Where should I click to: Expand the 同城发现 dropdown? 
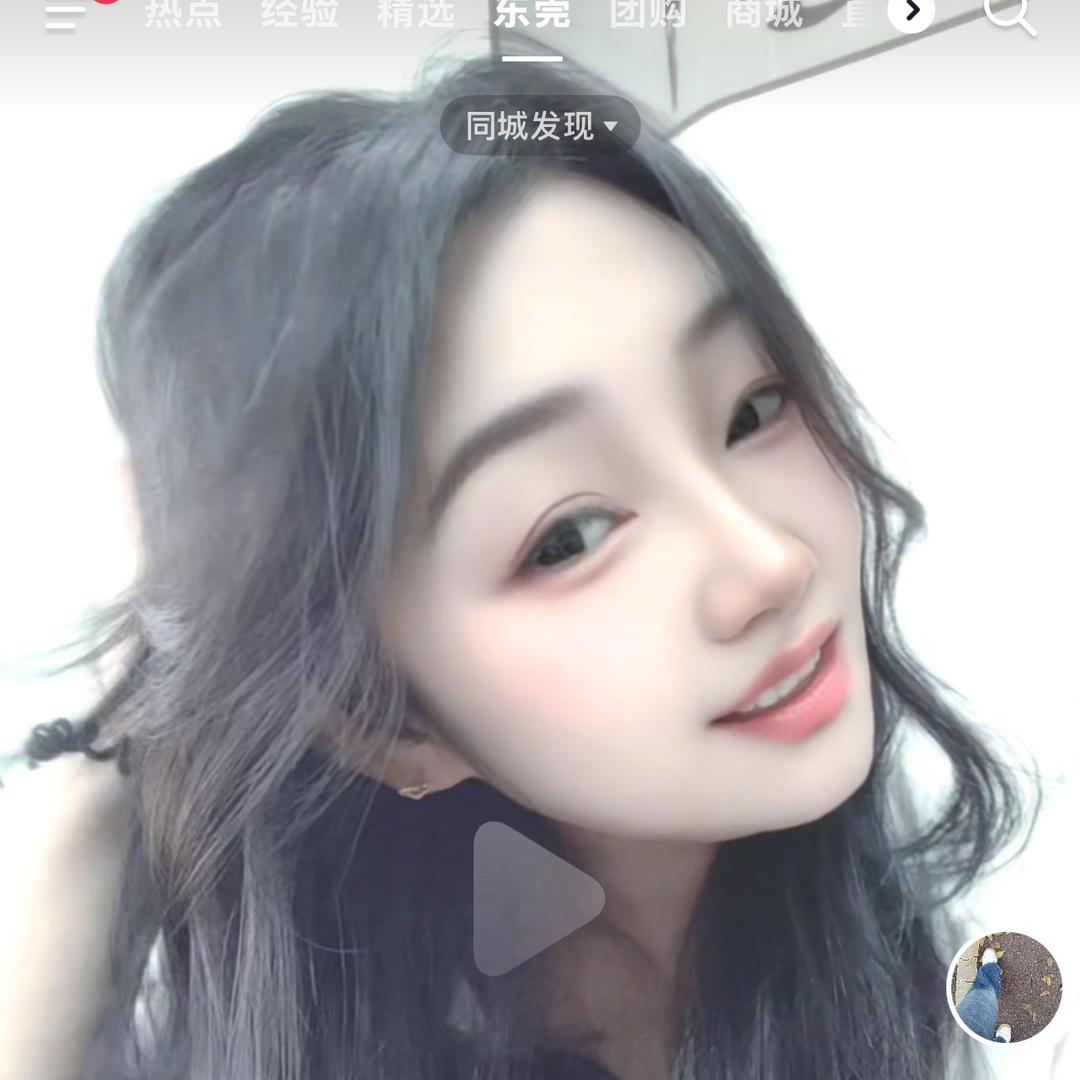[541, 126]
